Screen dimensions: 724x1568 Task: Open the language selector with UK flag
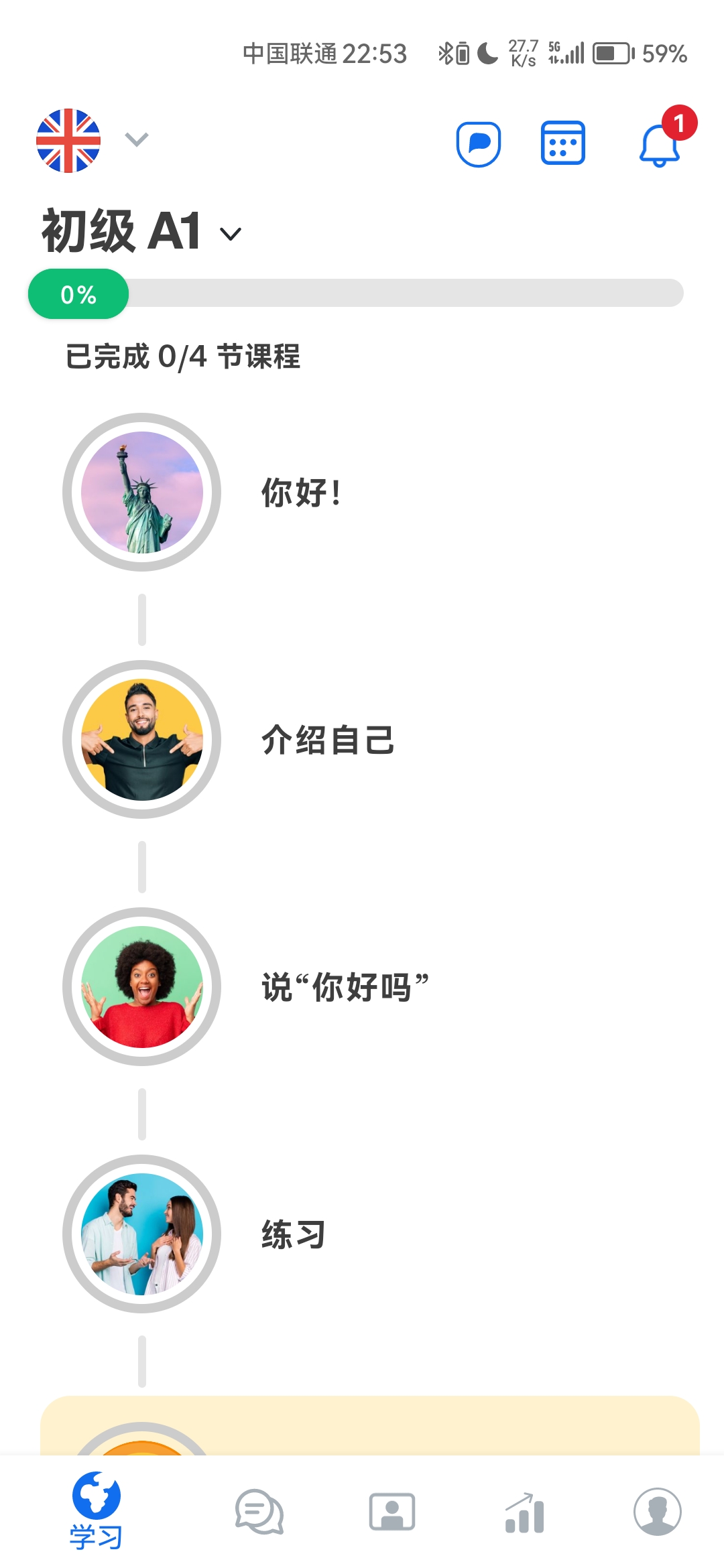click(x=92, y=141)
